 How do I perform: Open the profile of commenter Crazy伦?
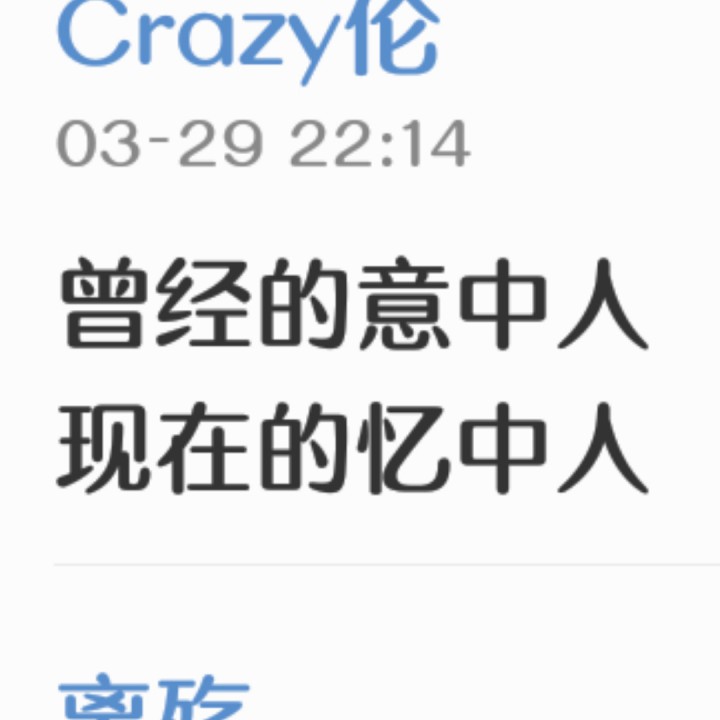click(248, 41)
